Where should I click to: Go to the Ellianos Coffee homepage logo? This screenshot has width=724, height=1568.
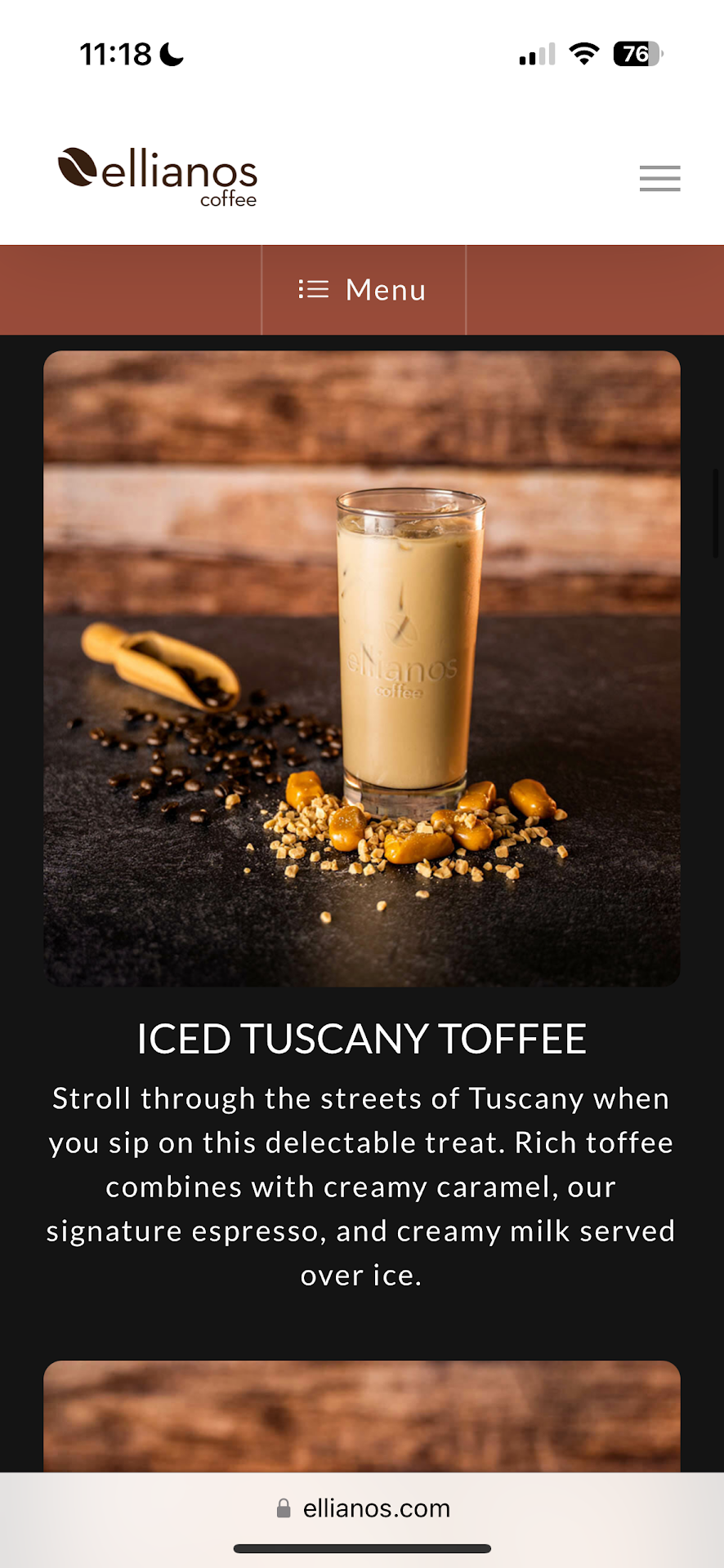pos(158,177)
